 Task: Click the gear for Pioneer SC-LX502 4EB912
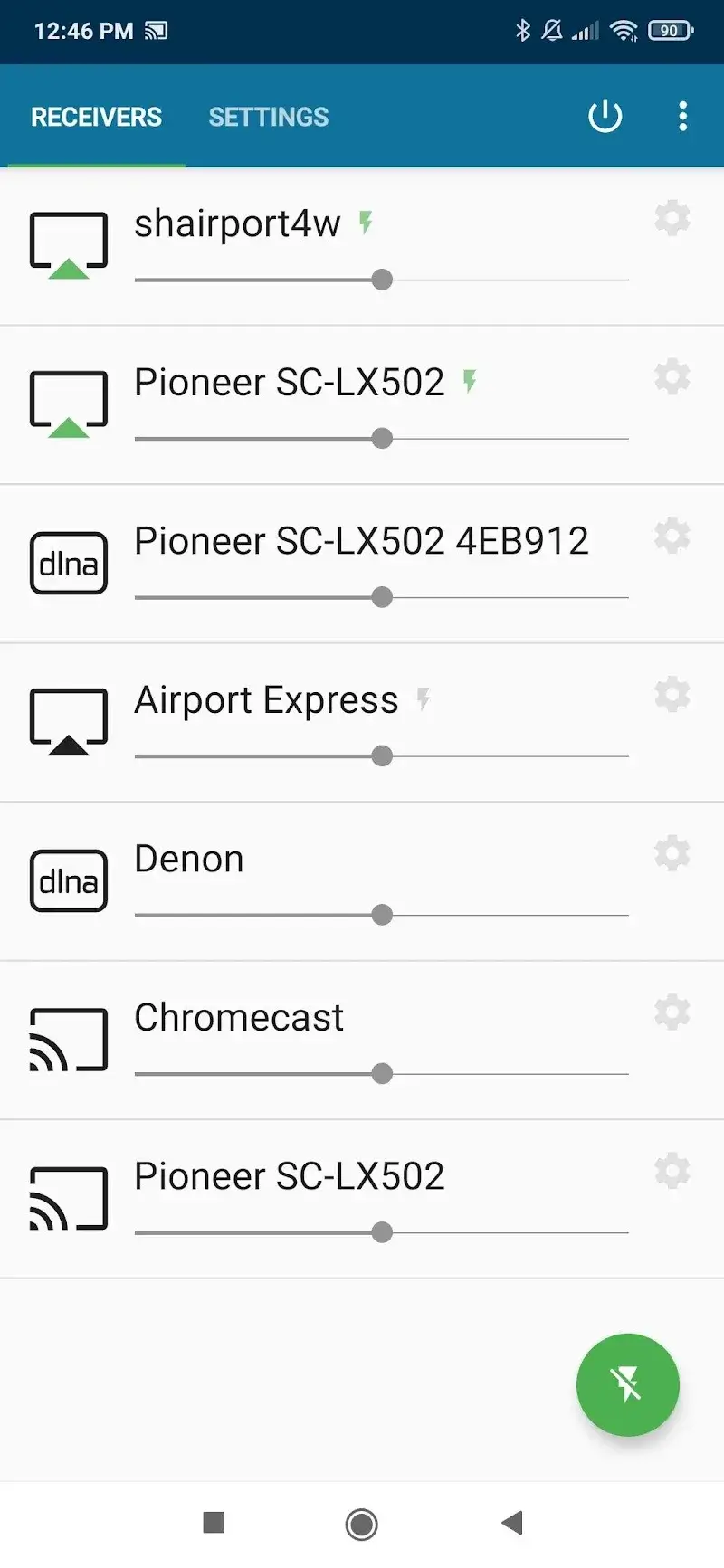tap(672, 536)
